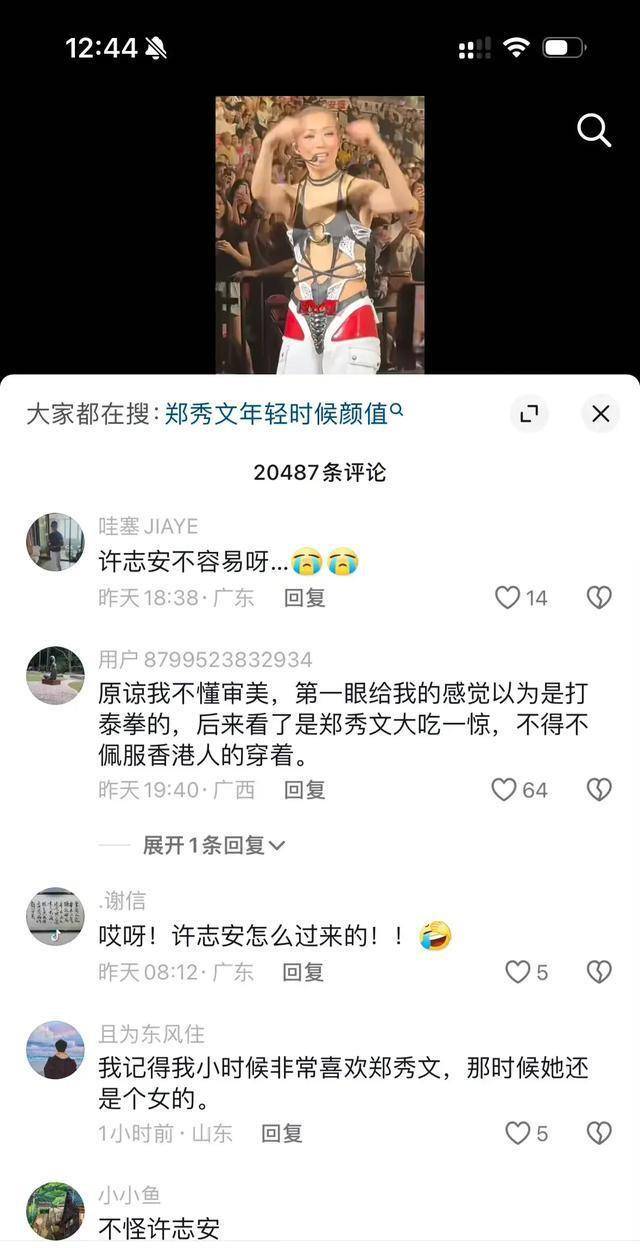Reply to 哇塞 JIAYE's comment

click(304, 598)
